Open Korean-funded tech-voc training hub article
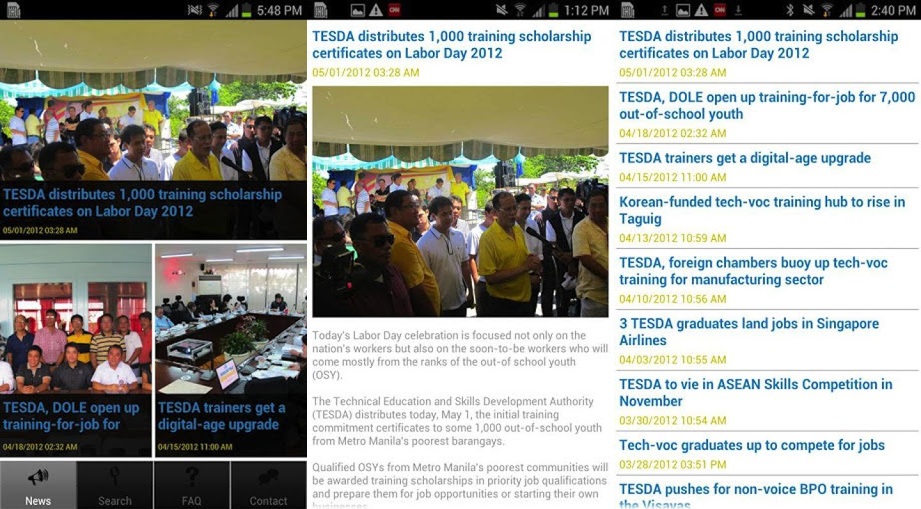 (767, 219)
